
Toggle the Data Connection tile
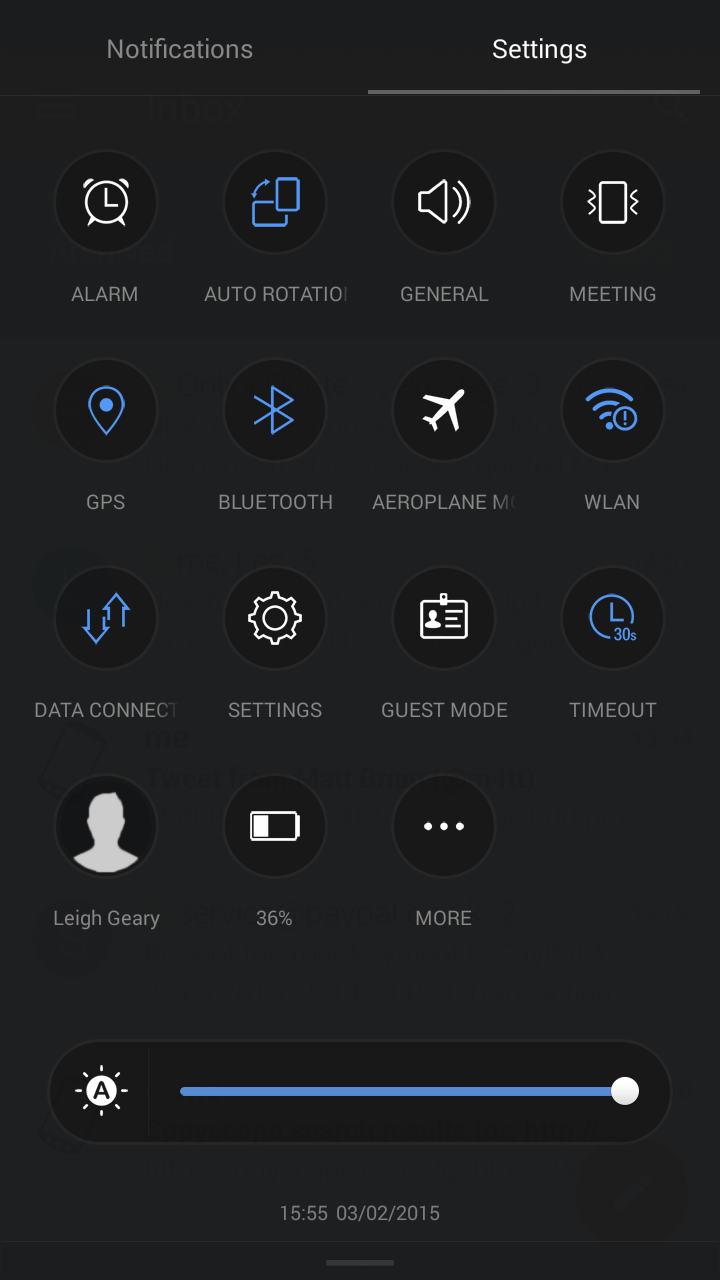106,618
